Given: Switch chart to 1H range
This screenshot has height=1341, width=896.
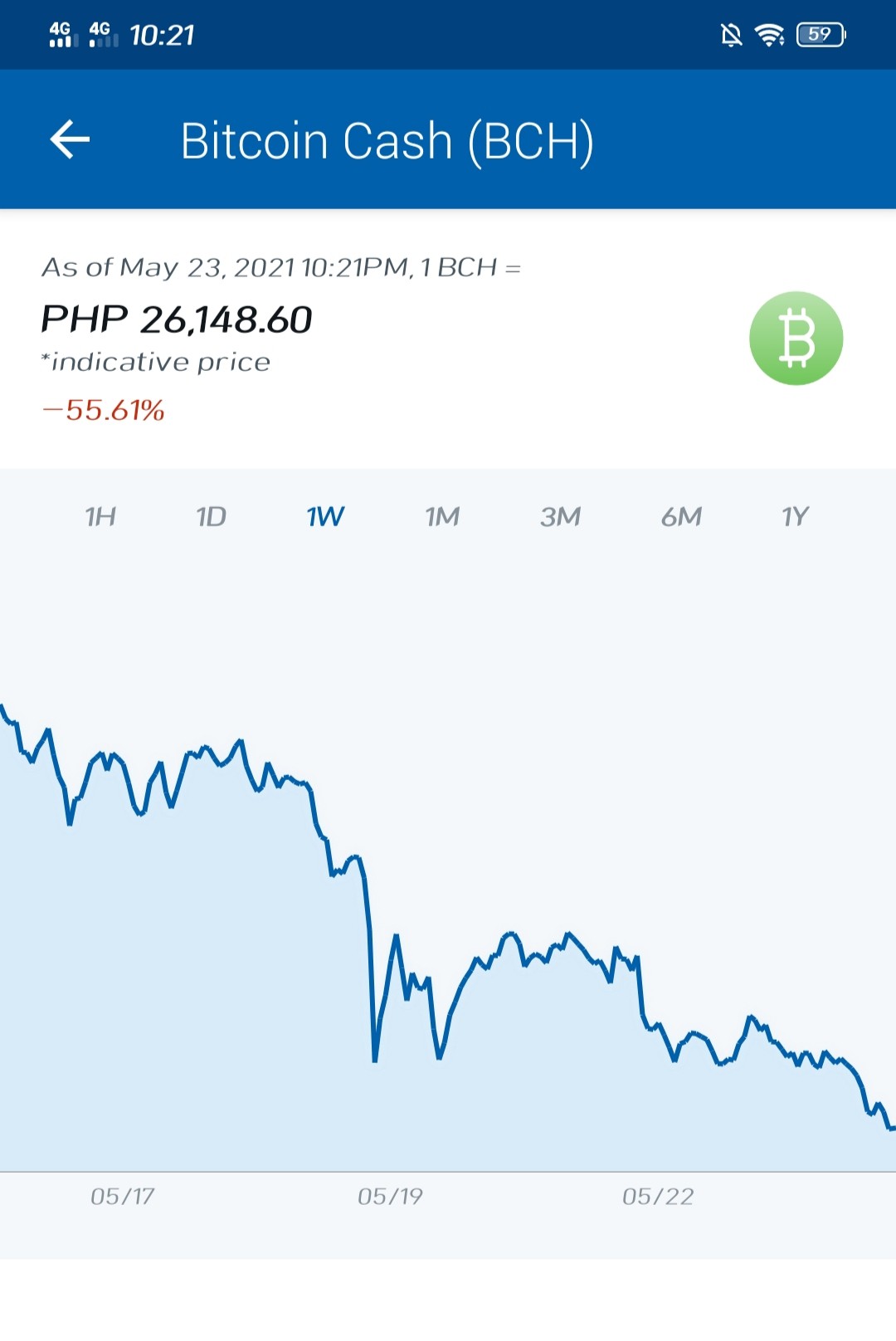Looking at the screenshot, I should pos(100,517).
